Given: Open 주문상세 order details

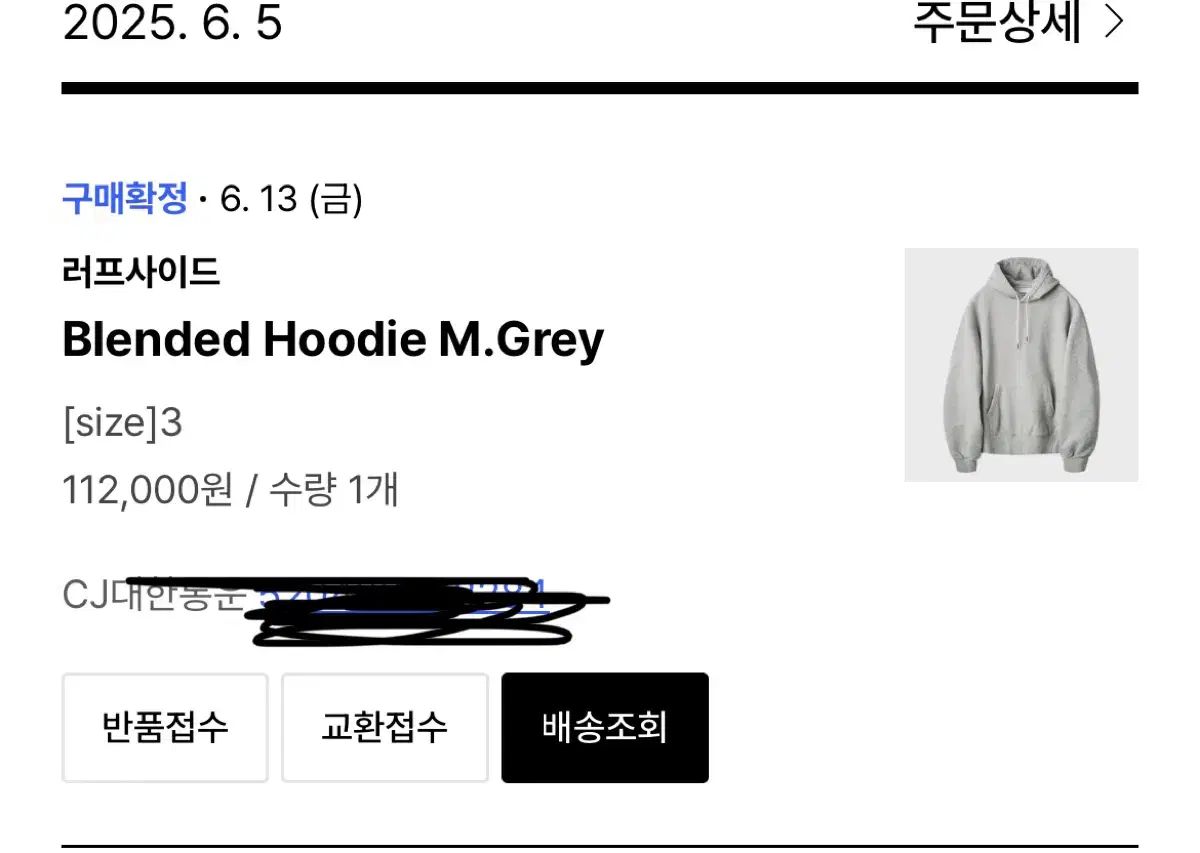Looking at the screenshot, I should pos(1018,22).
